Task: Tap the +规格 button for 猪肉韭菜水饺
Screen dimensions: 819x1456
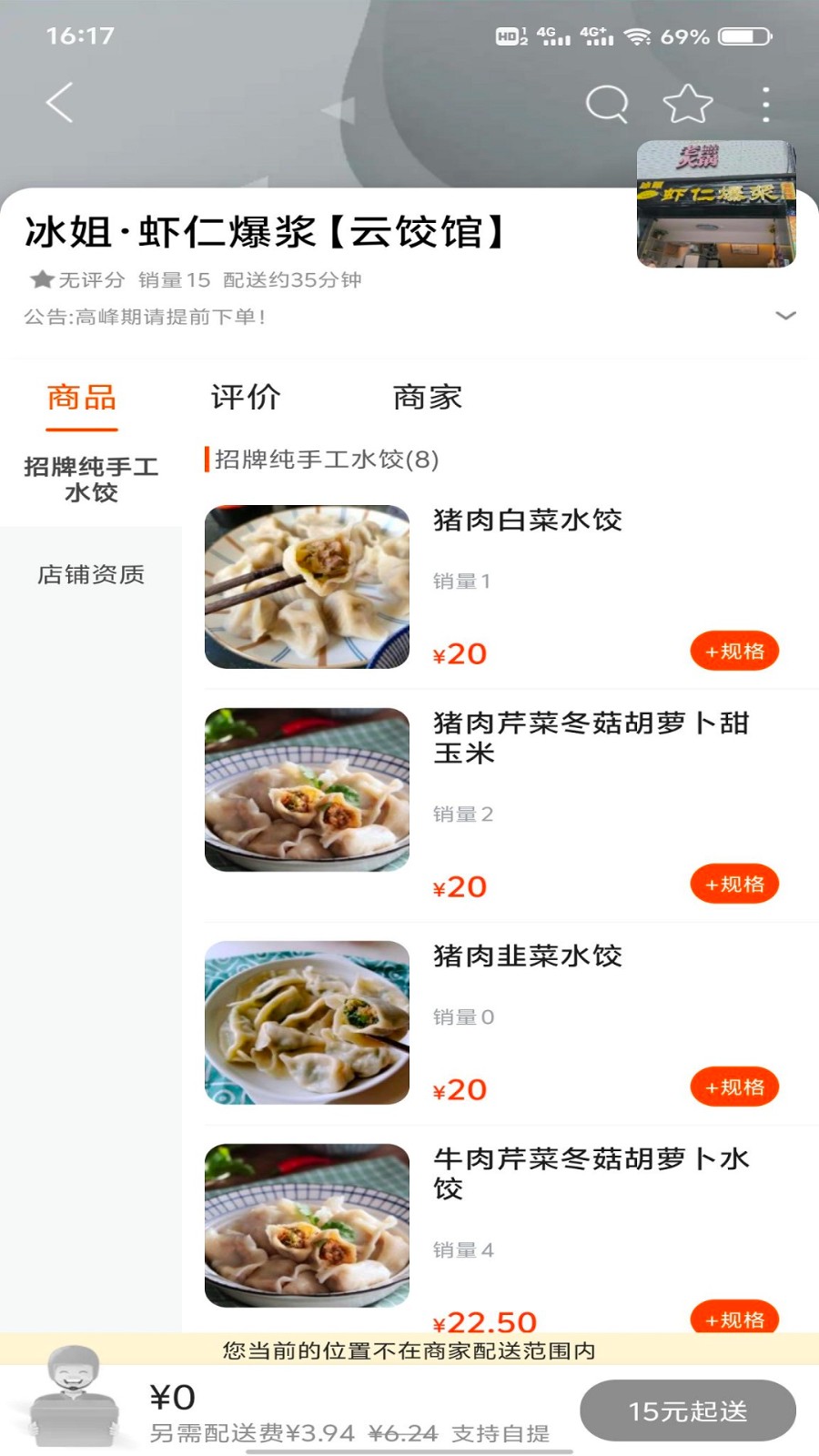Action: (734, 1087)
